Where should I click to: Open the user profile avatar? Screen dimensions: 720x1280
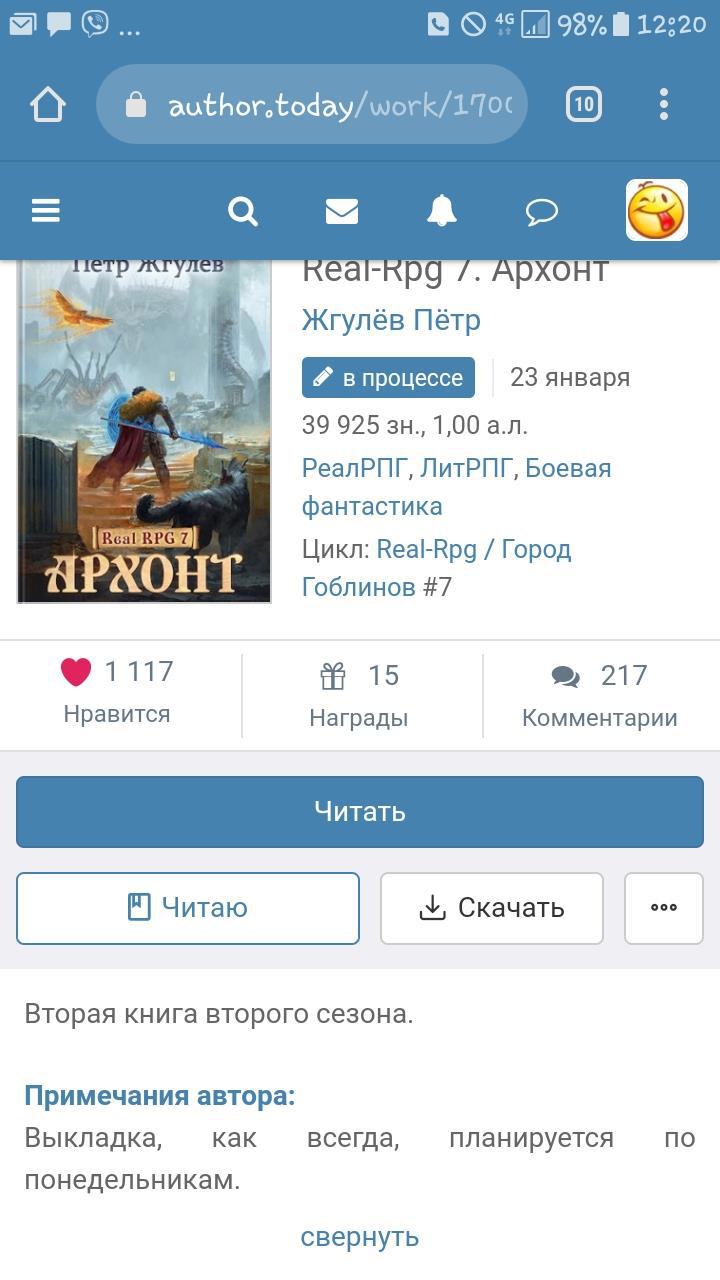656,210
